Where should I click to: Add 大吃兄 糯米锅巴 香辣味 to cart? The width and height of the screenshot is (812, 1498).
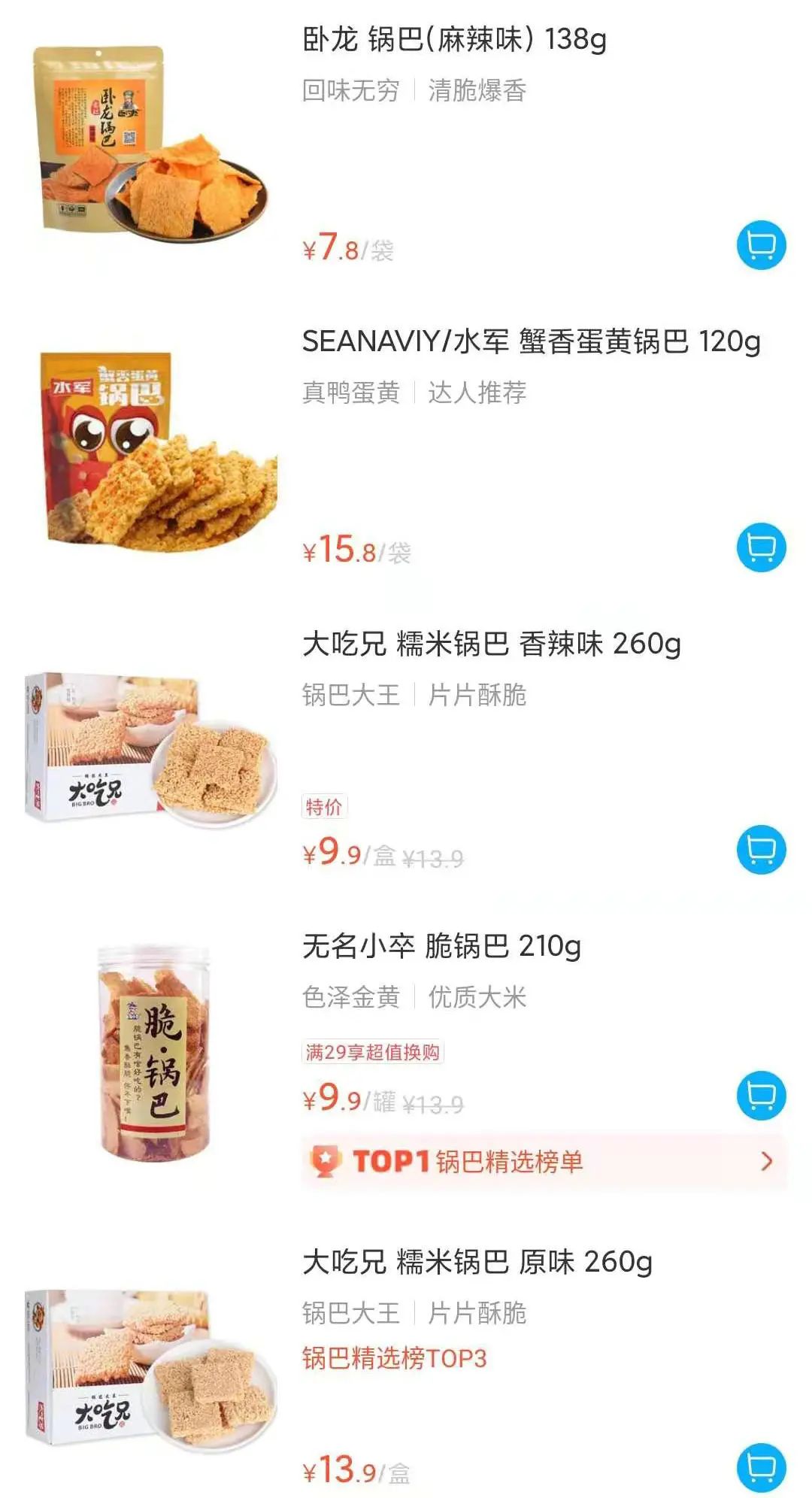click(761, 850)
